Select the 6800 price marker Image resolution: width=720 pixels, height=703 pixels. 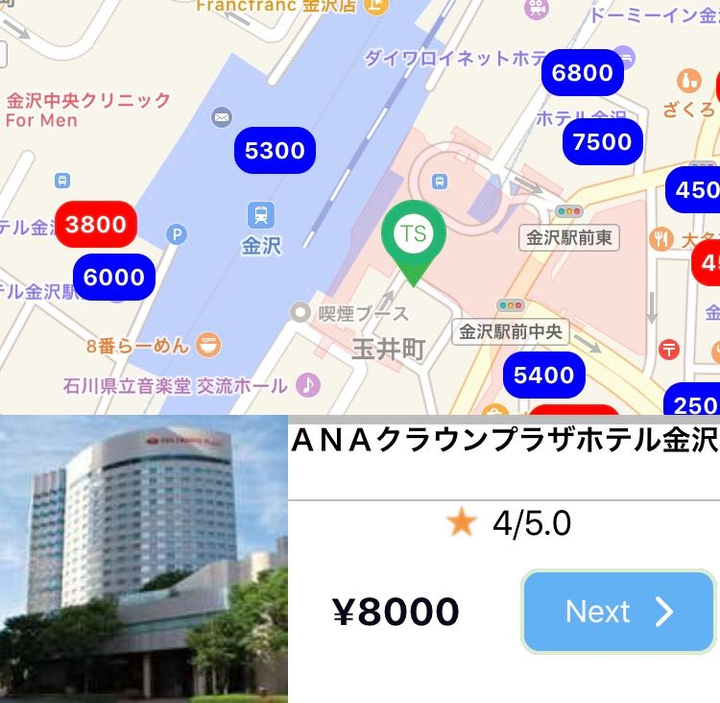tap(582, 73)
